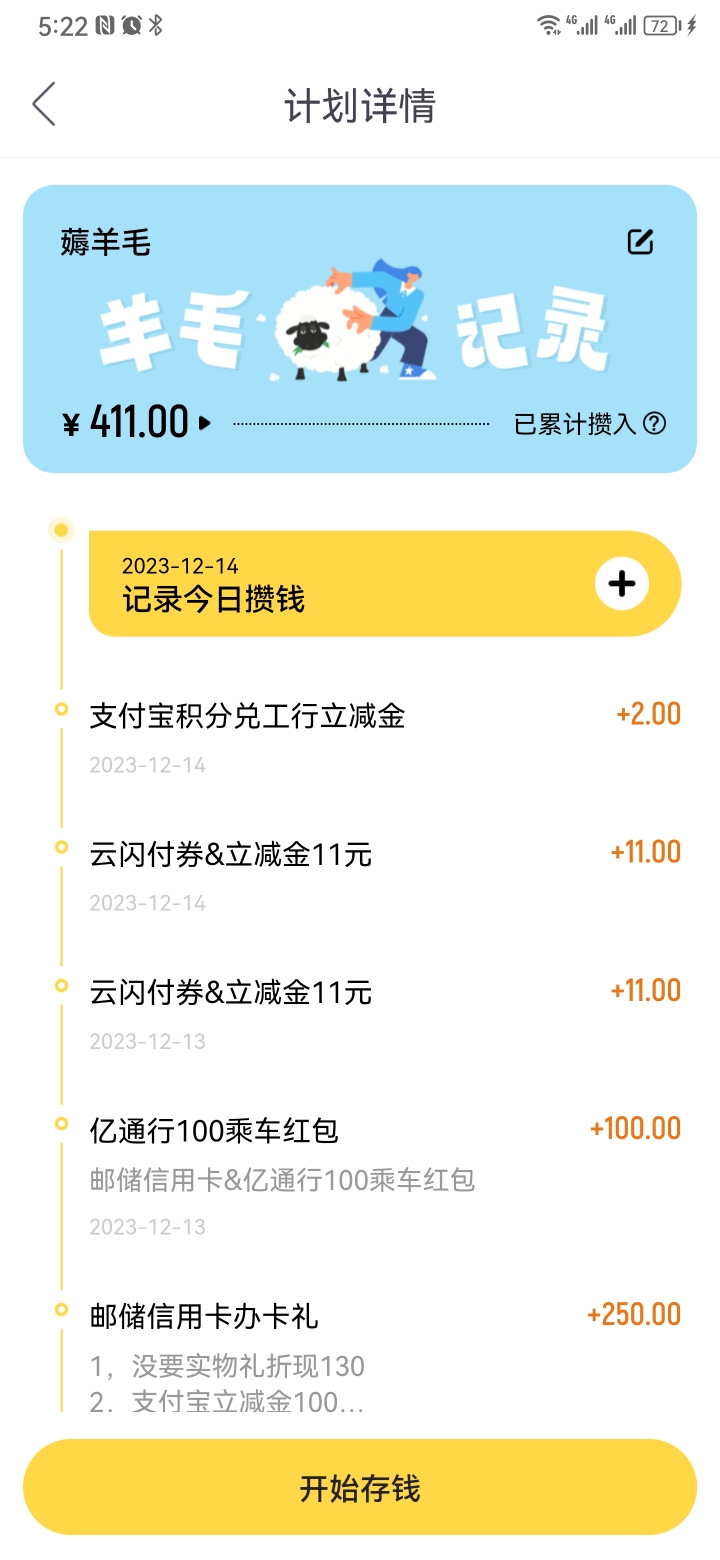Add a record with the plus button
720x1560 pixels.
[x=622, y=584]
